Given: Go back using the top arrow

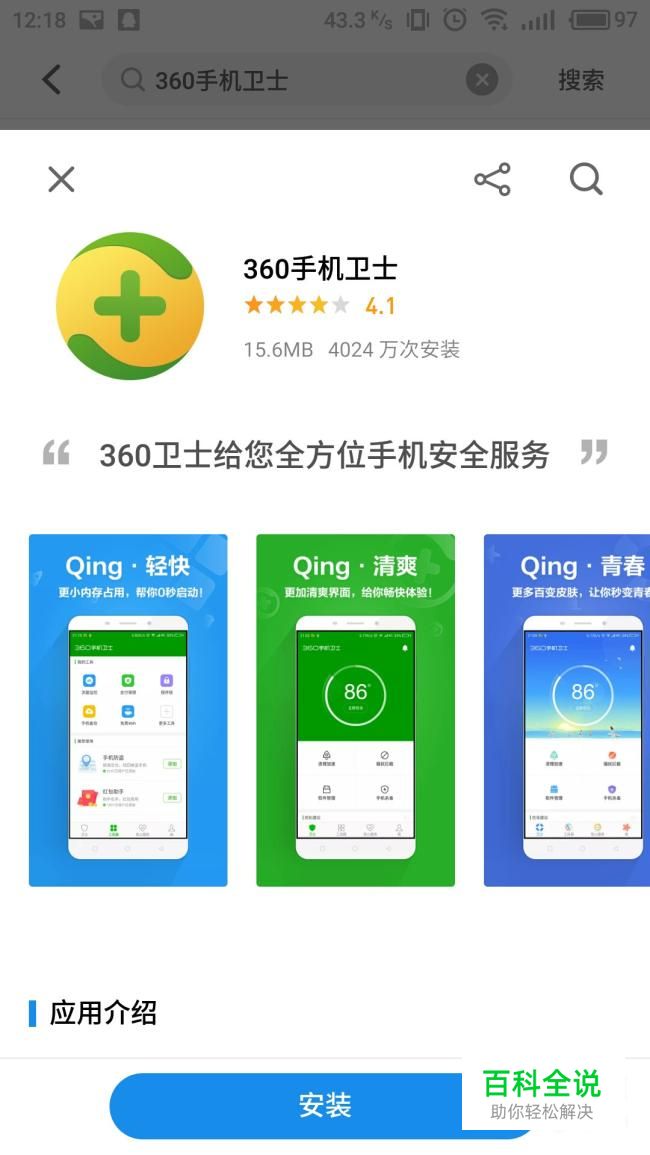Looking at the screenshot, I should tap(52, 80).
